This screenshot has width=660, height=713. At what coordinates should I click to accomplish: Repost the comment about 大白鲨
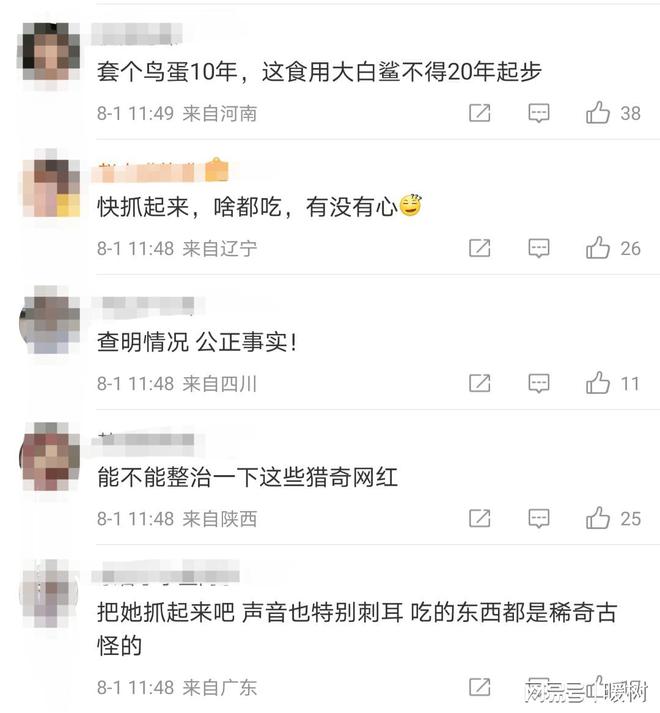click(480, 113)
